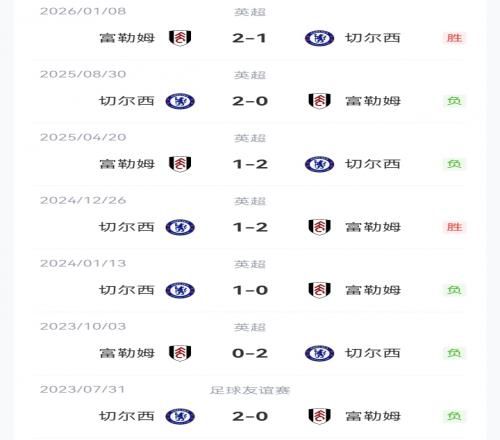
Task: Open the 2026/01/08 Fulham 2-1 Chelsea match
Action: 249,29
